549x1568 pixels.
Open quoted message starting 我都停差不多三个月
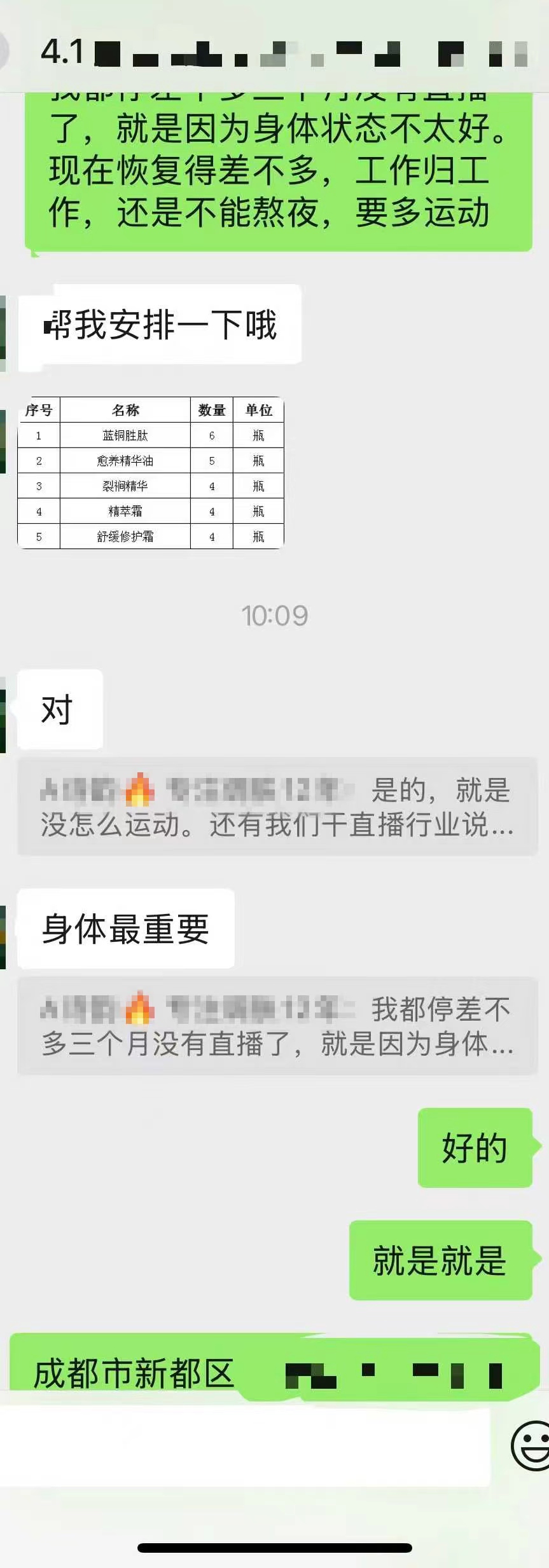277,1026
